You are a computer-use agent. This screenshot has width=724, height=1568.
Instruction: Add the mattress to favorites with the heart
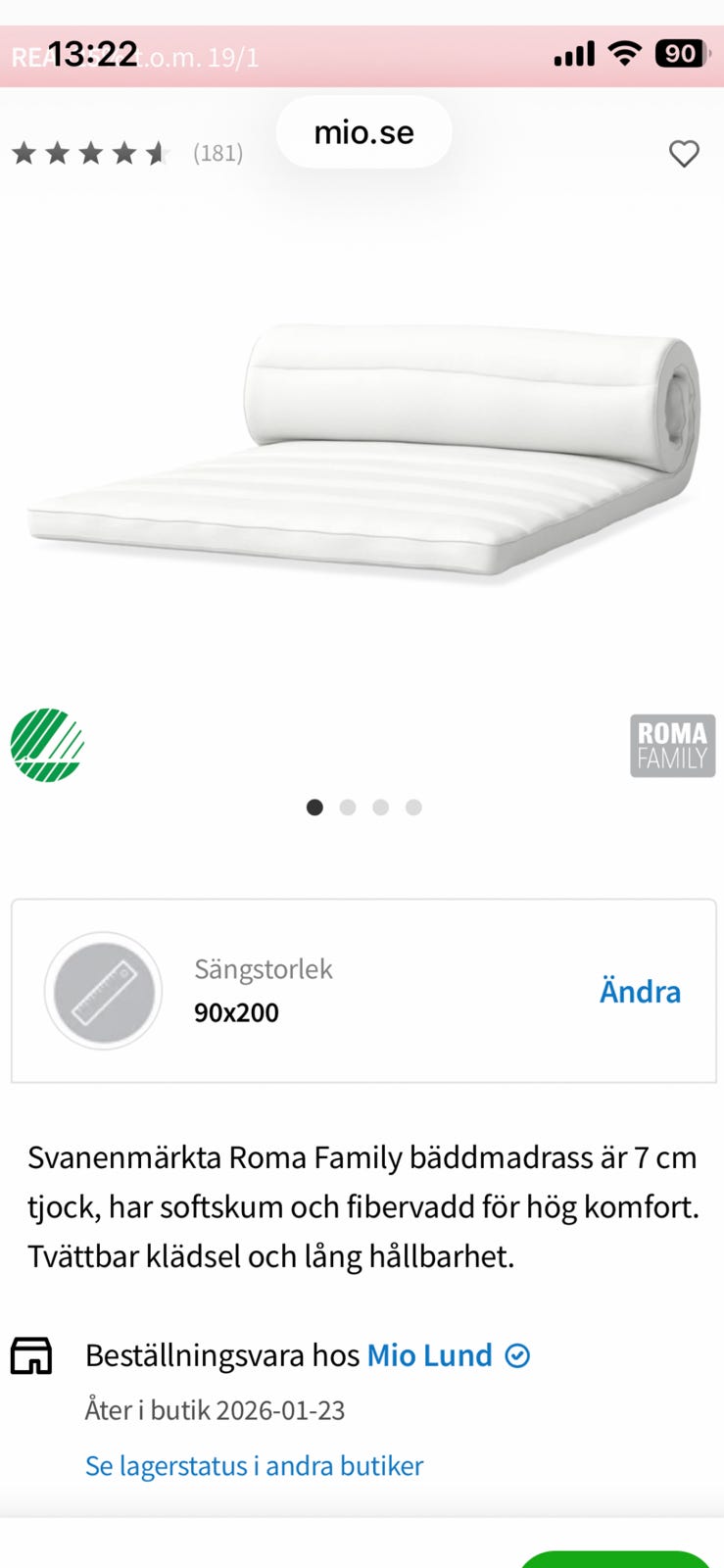tap(684, 154)
